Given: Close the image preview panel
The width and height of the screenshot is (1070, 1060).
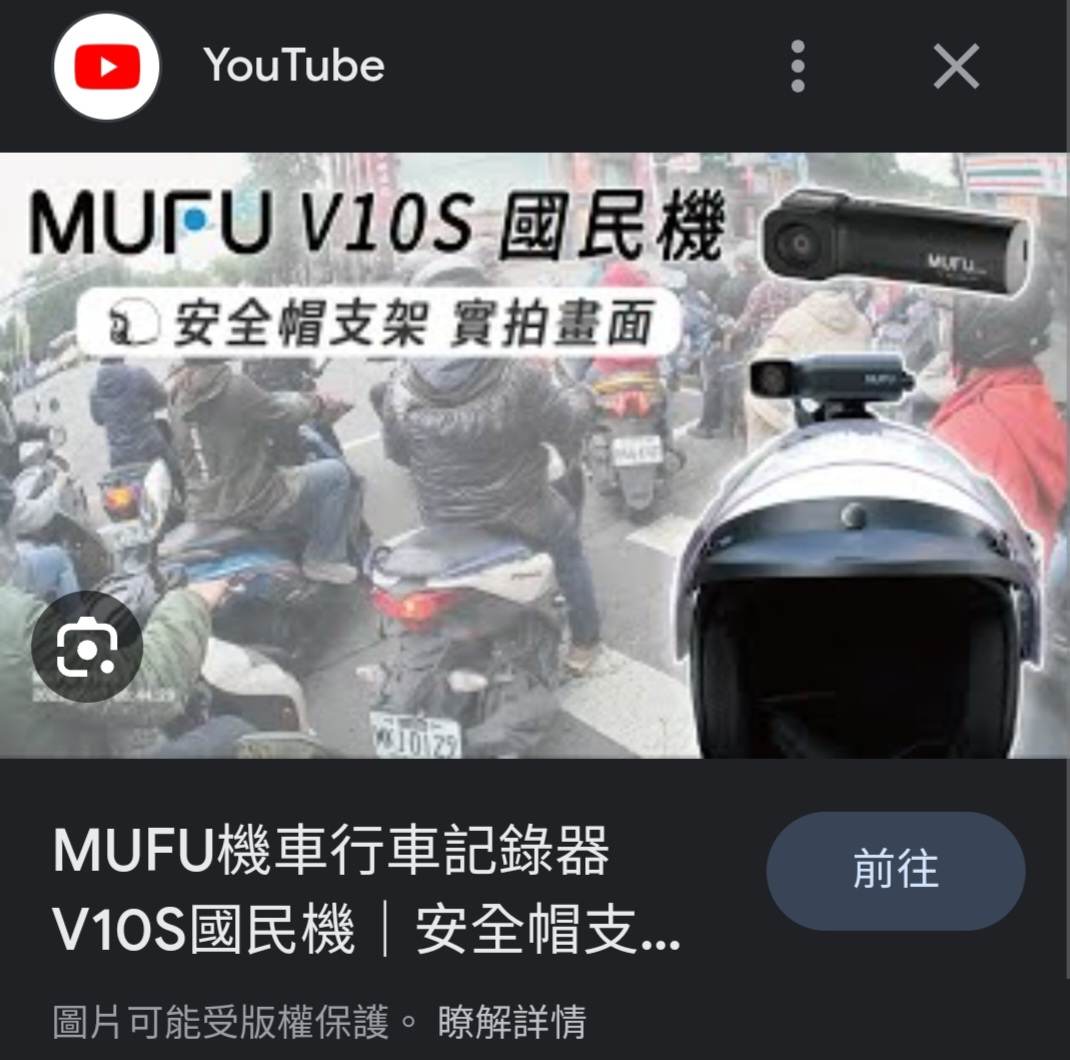Looking at the screenshot, I should (955, 68).
